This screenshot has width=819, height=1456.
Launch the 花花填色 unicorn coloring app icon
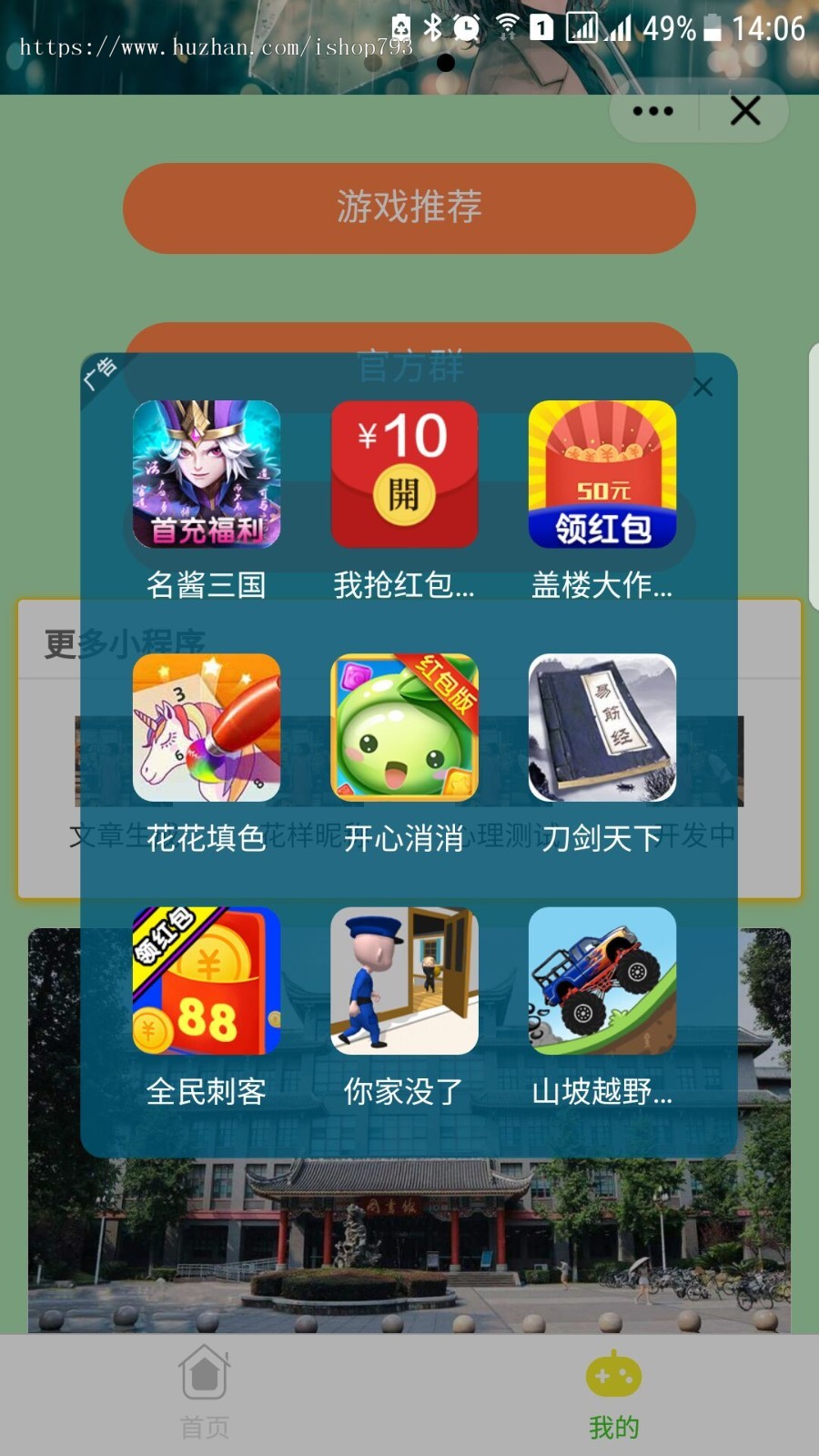coord(206,726)
